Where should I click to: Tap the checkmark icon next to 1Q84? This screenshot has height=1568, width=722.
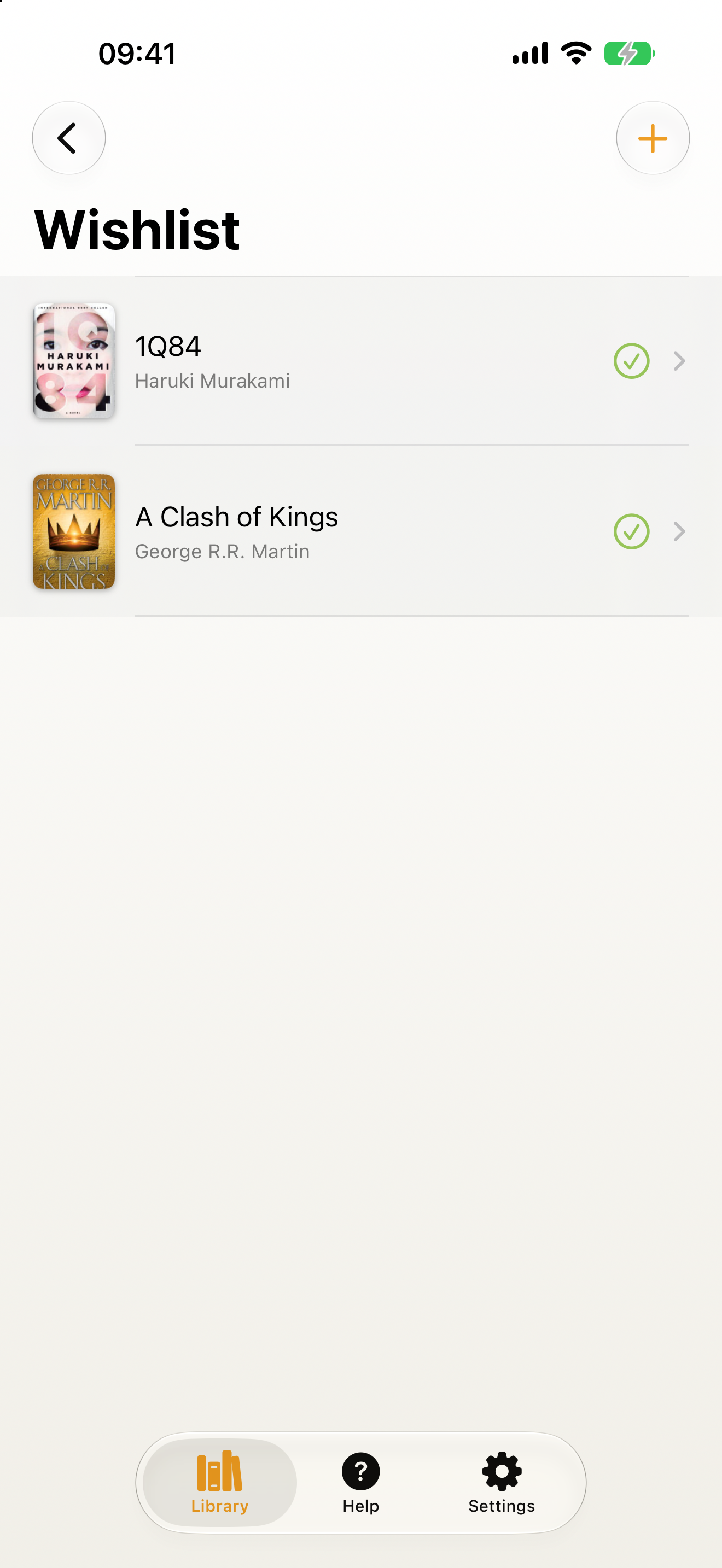coord(631,361)
